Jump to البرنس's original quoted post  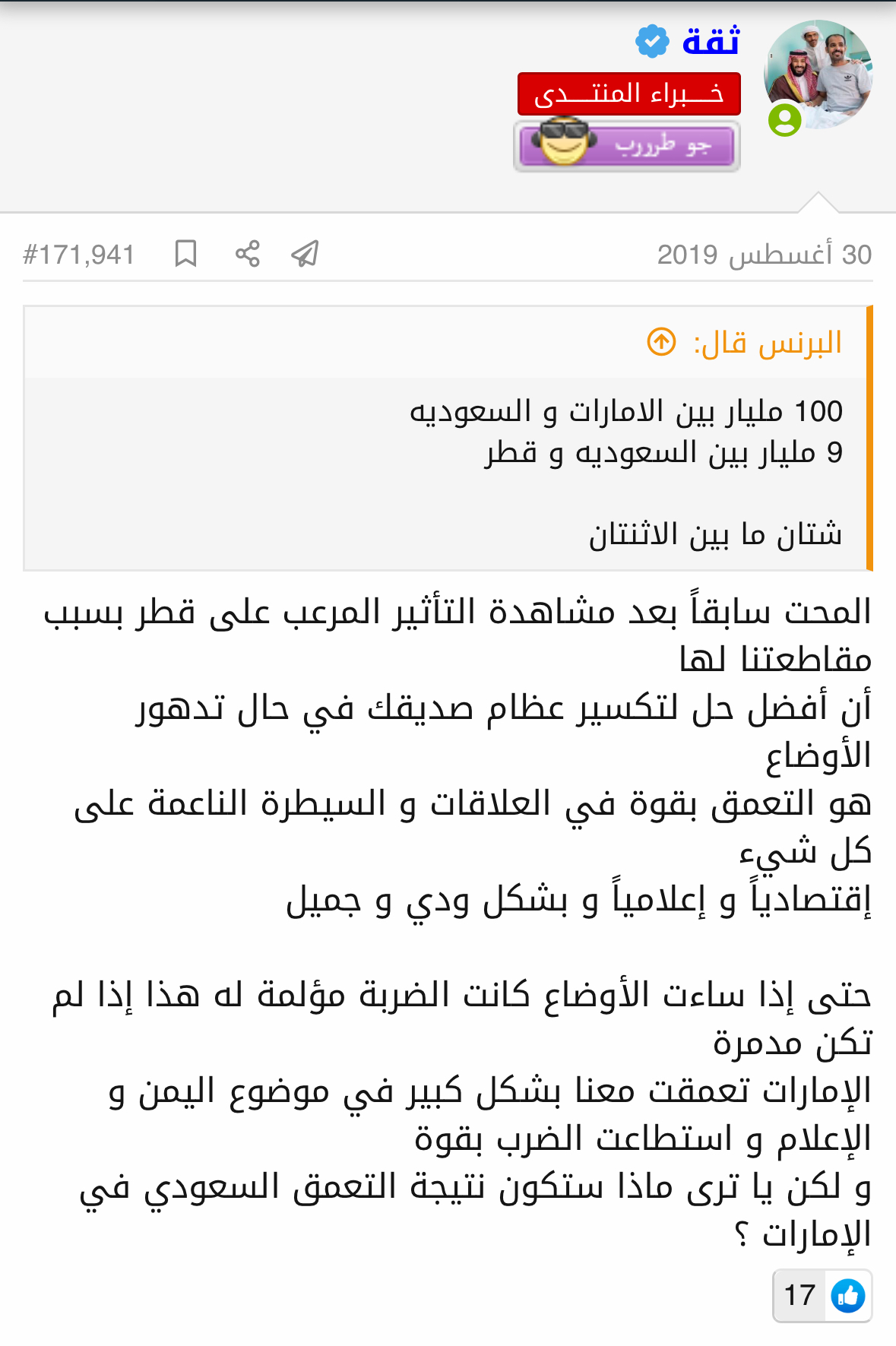click(x=661, y=342)
